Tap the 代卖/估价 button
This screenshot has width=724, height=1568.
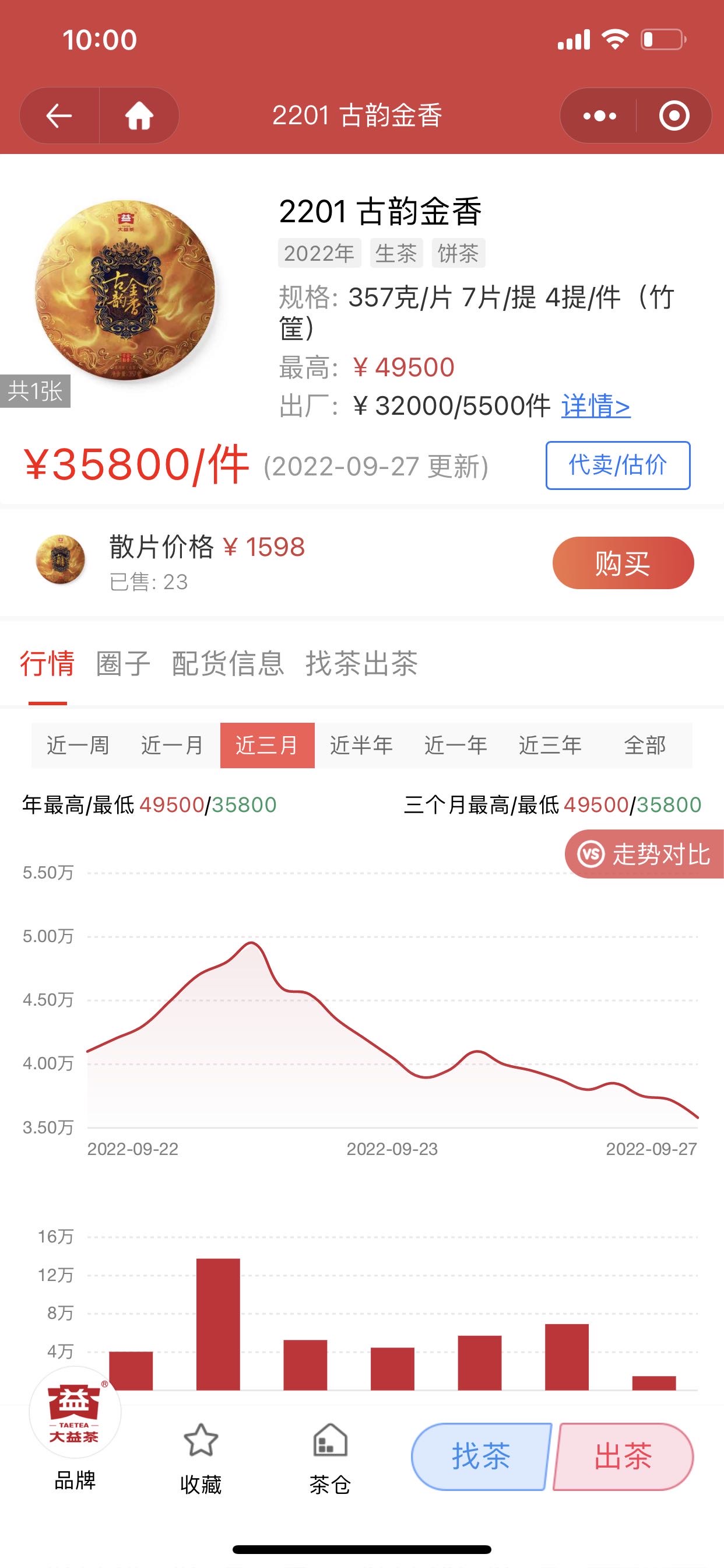(618, 466)
